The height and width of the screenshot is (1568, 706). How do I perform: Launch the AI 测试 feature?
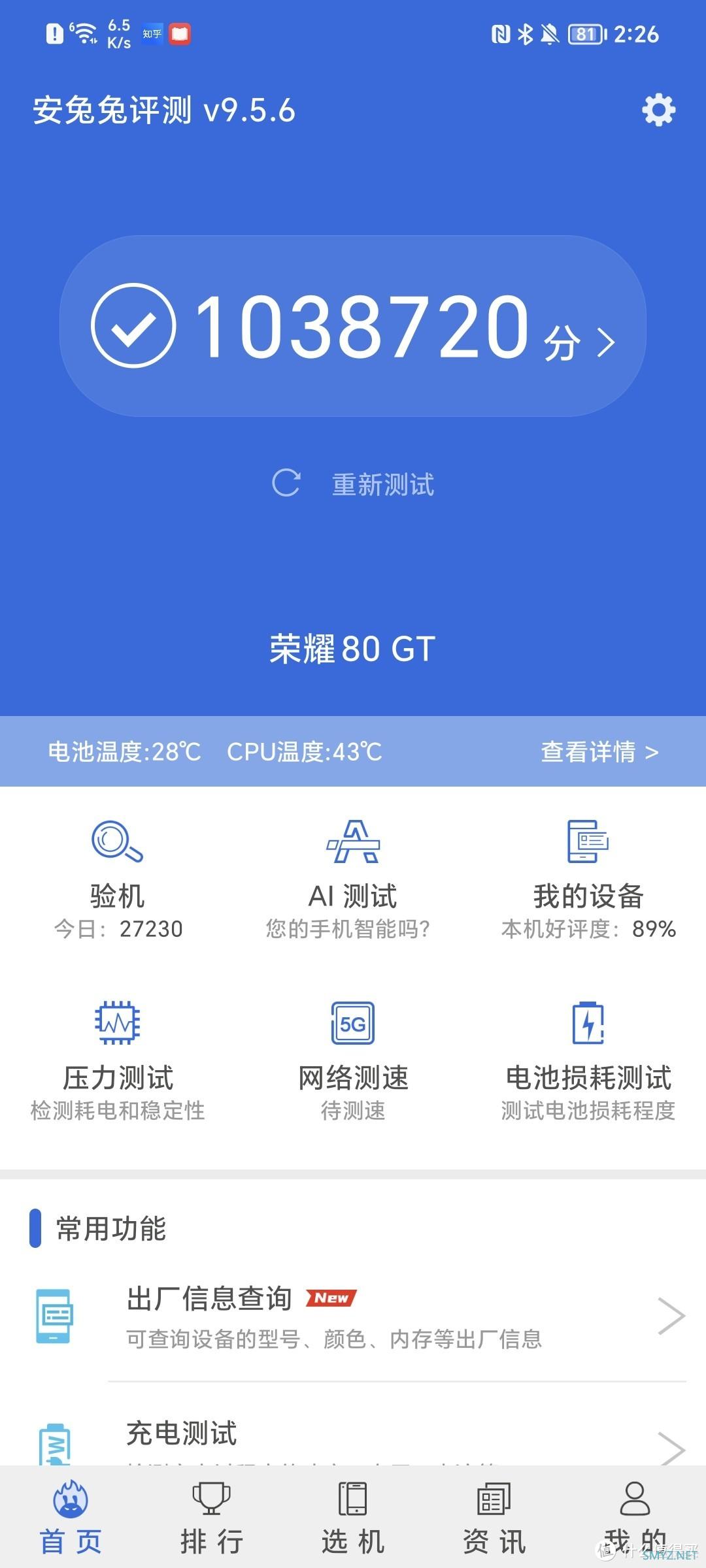coord(353,879)
